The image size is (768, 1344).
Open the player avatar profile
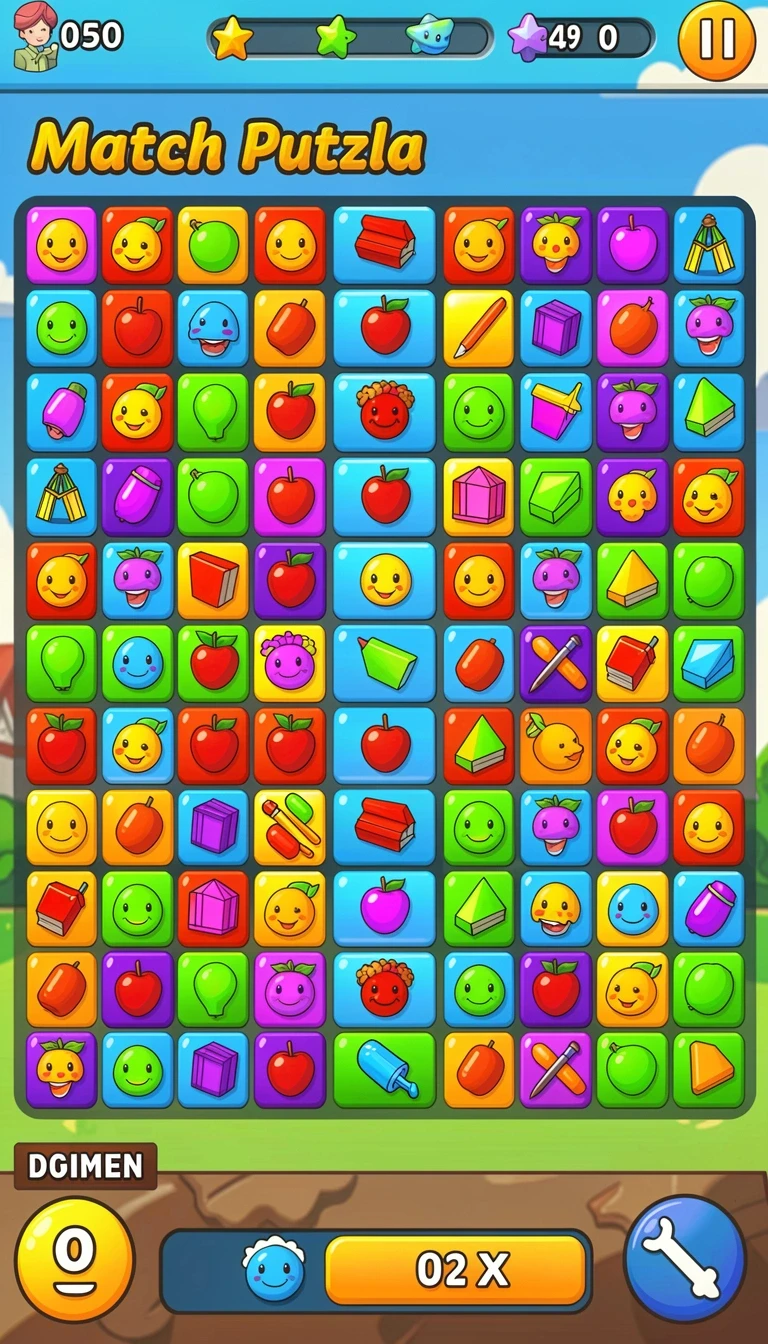click(x=34, y=36)
